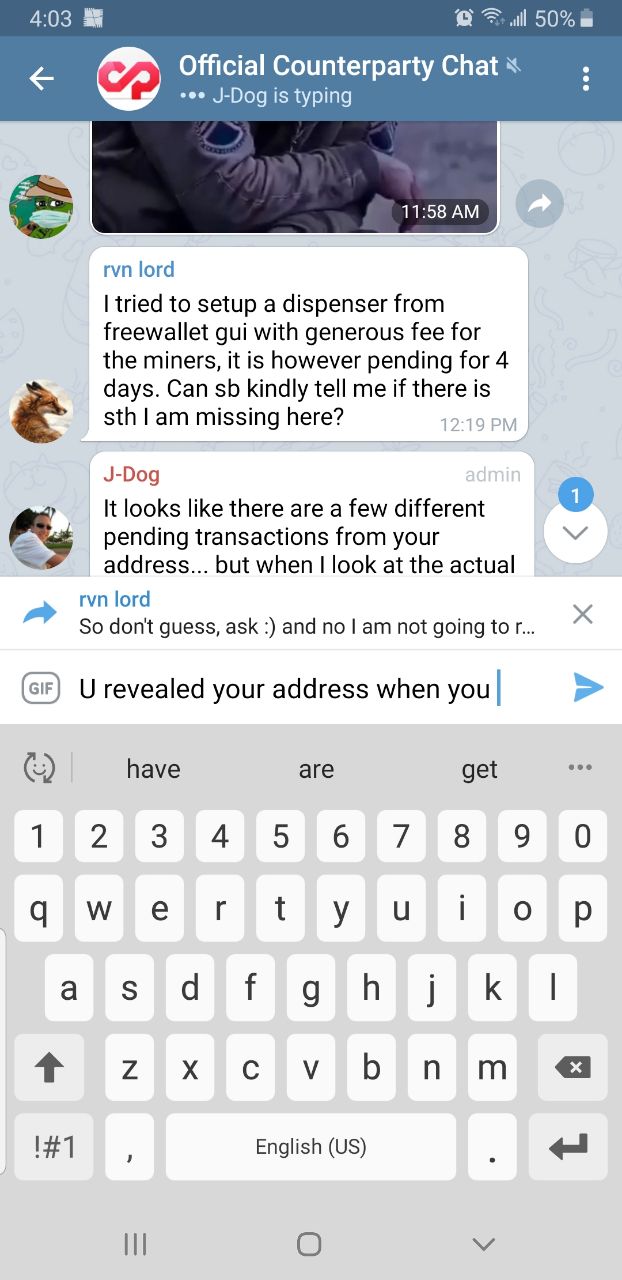Delete a character with the backspace key

(x=572, y=1067)
